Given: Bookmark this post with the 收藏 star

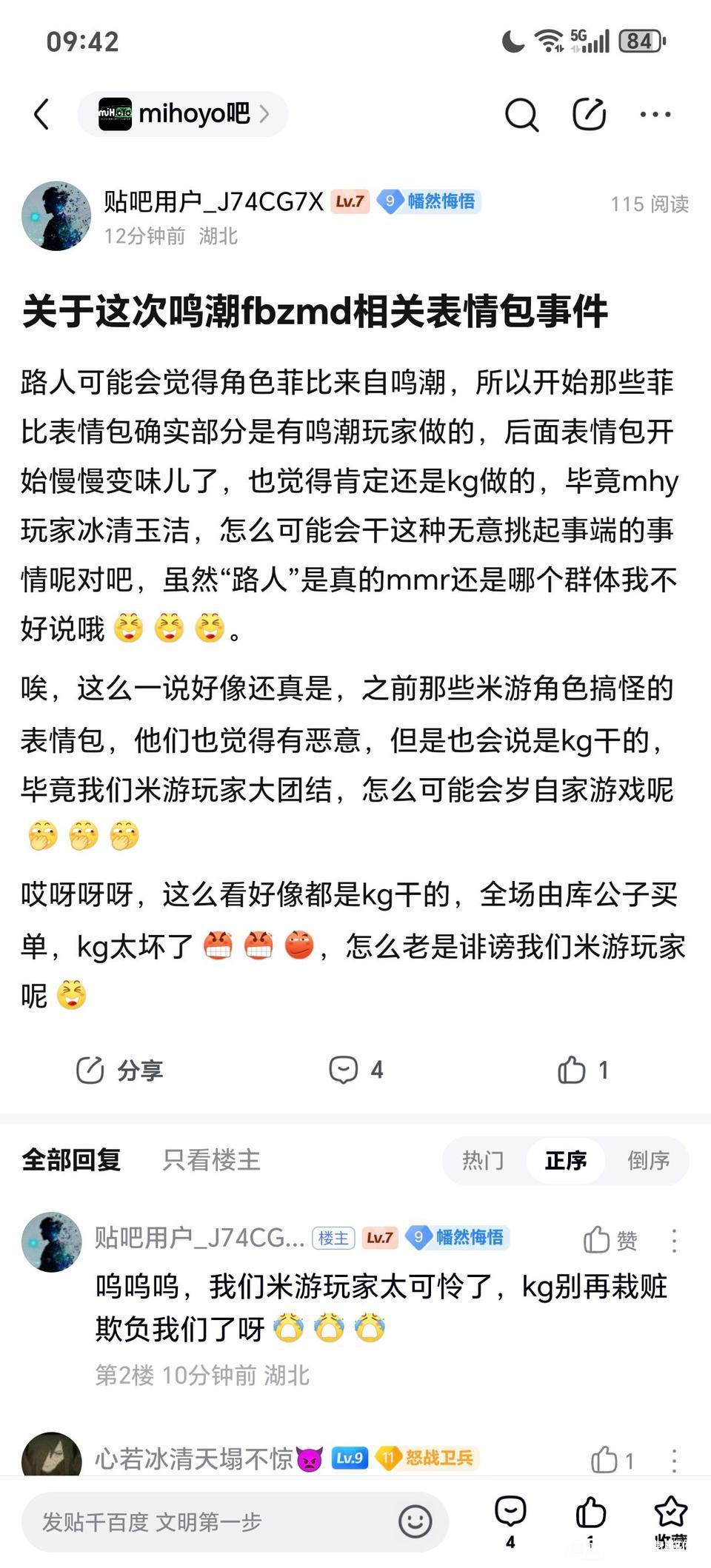Looking at the screenshot, I should (x=670, y=1519).
